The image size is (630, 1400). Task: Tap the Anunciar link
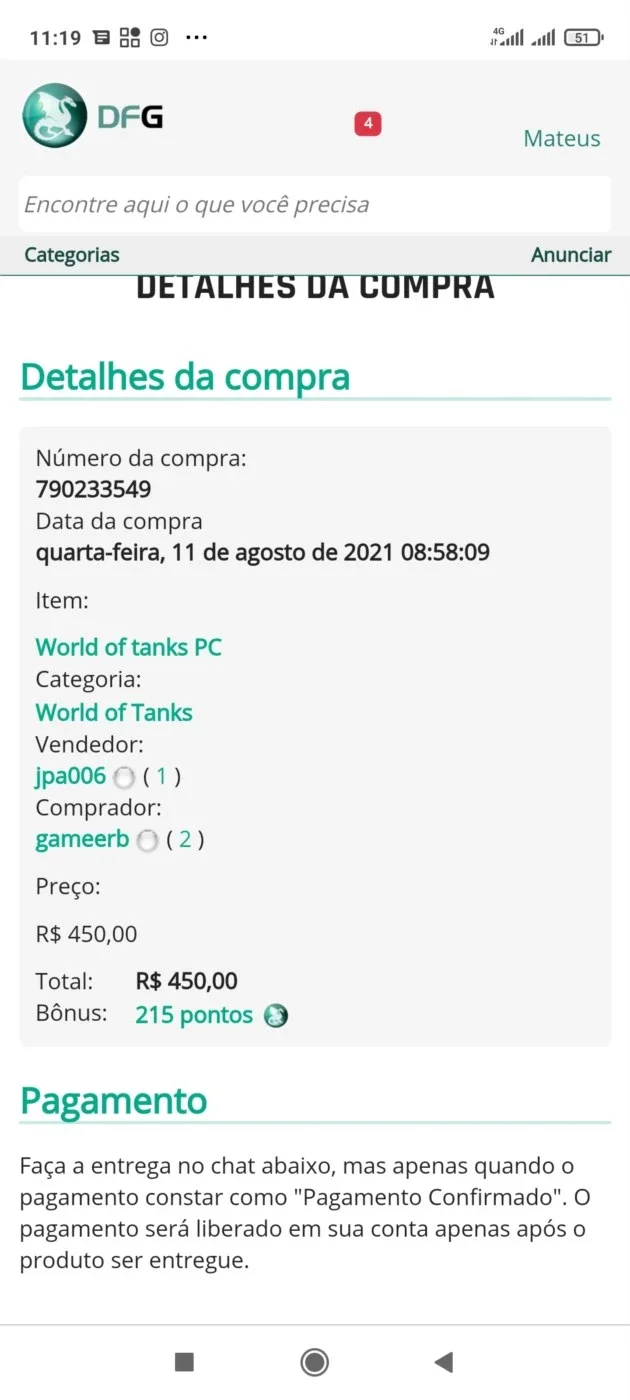coord(571,255)
